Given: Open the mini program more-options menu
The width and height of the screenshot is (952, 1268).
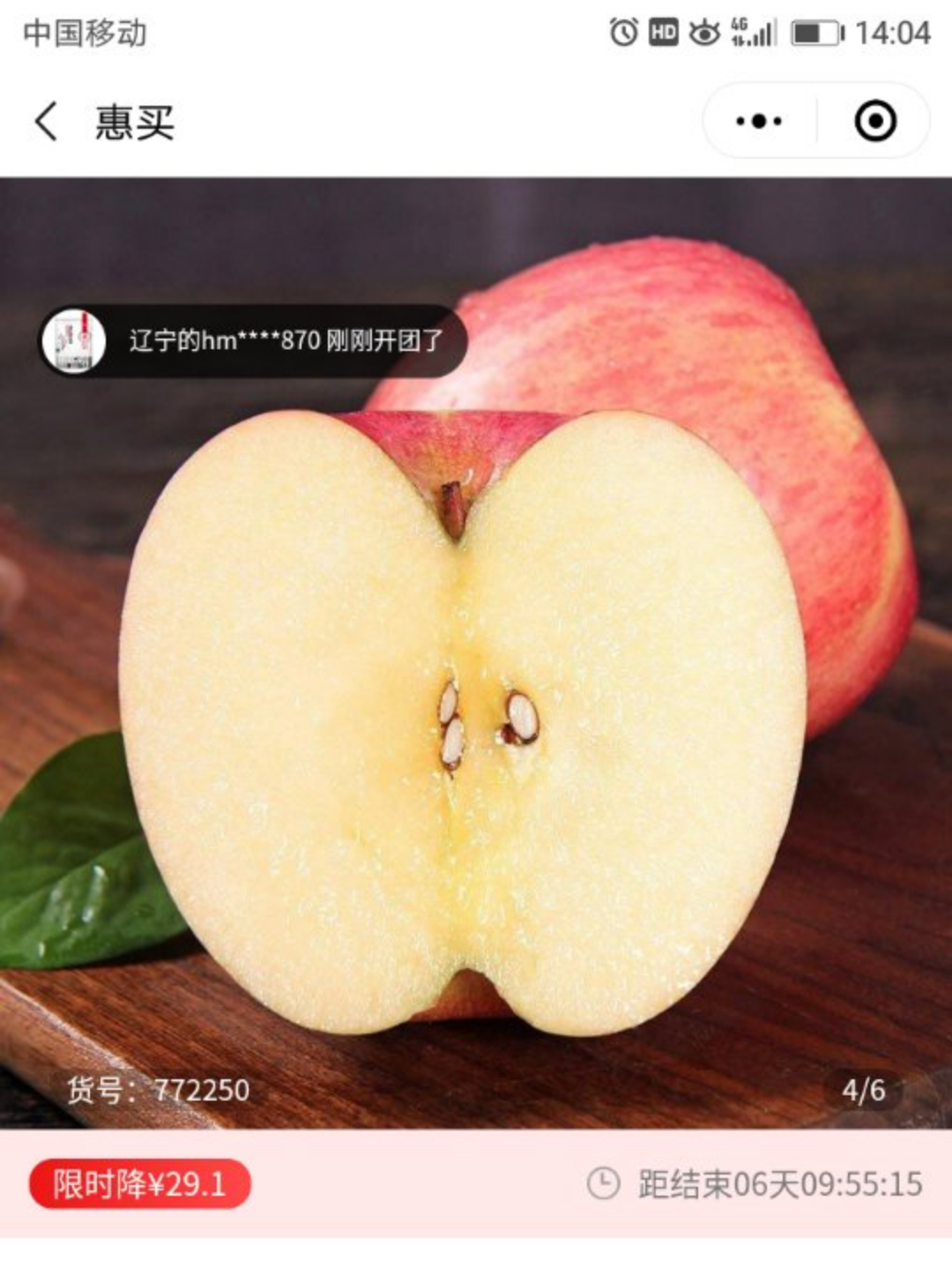Looking at the screenshot, I should 759,121.
